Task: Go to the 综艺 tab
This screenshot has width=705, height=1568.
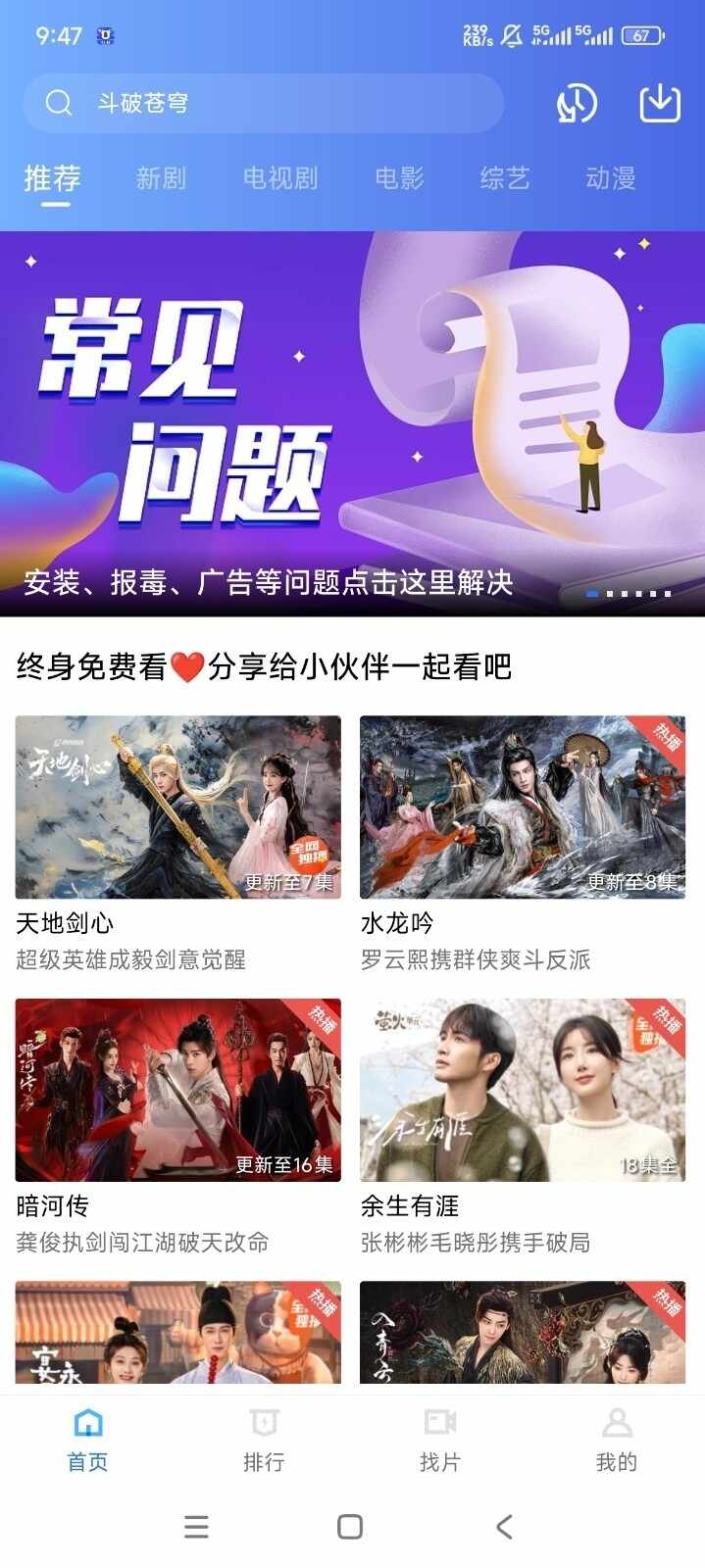Action: pos(505,178)
